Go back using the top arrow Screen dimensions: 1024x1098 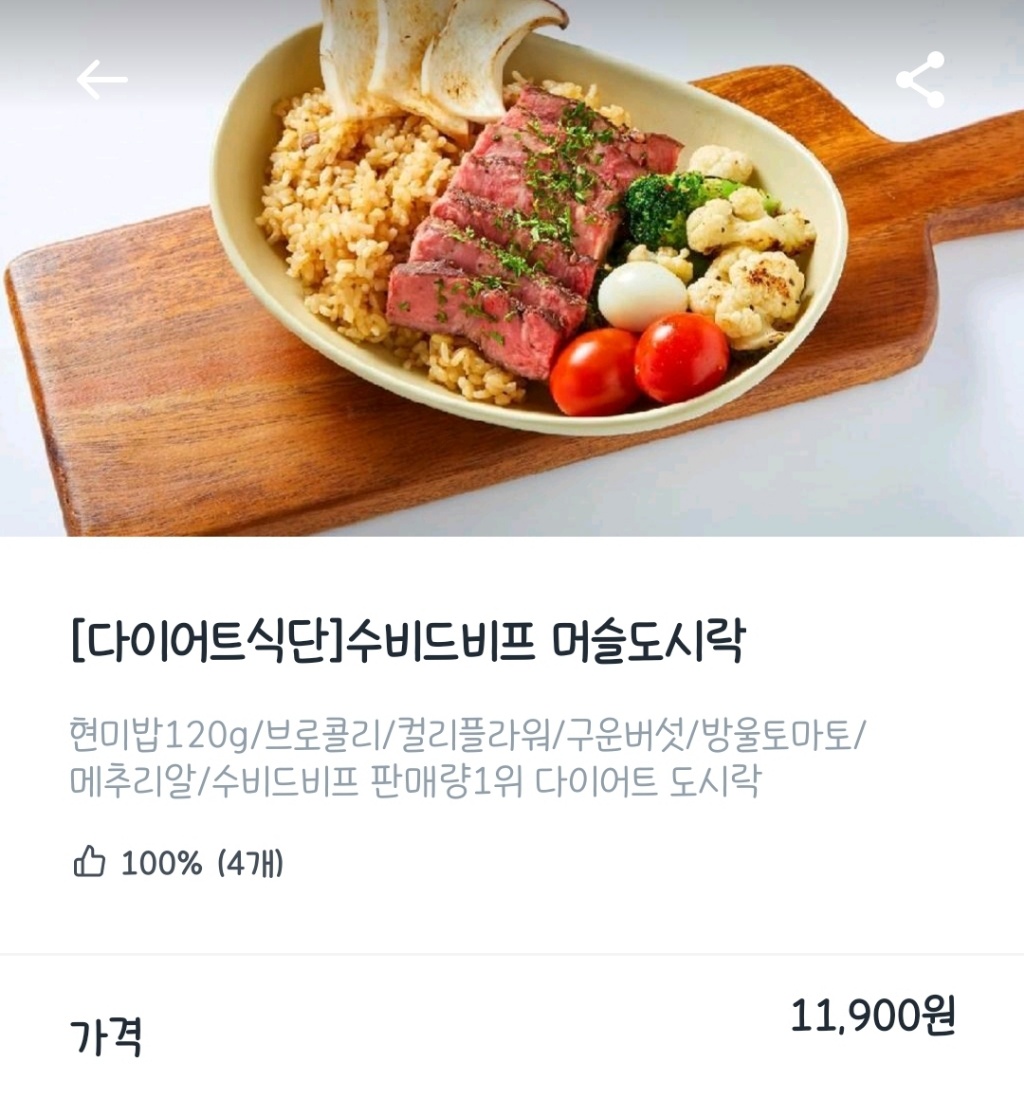coord(102,80)
